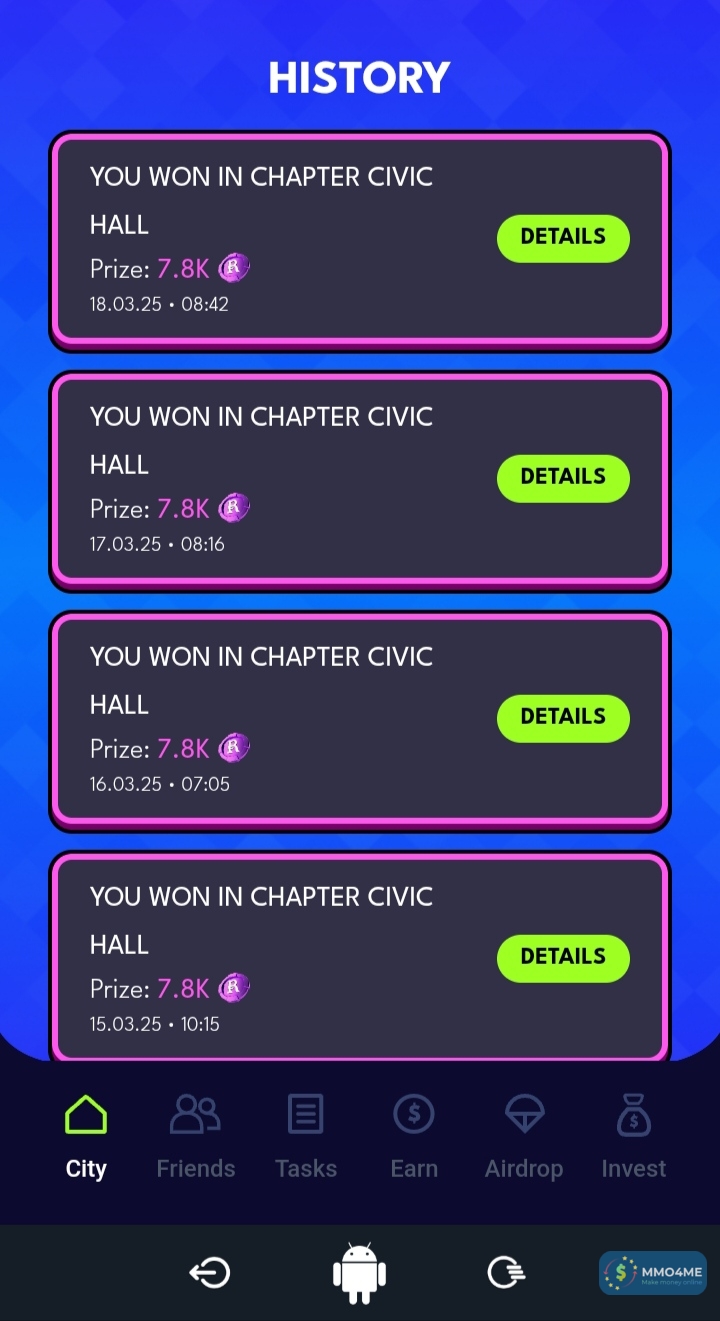Switch to the Friends tab
Viewport: 720px width, 1321px height.
tap(195, 1137)
